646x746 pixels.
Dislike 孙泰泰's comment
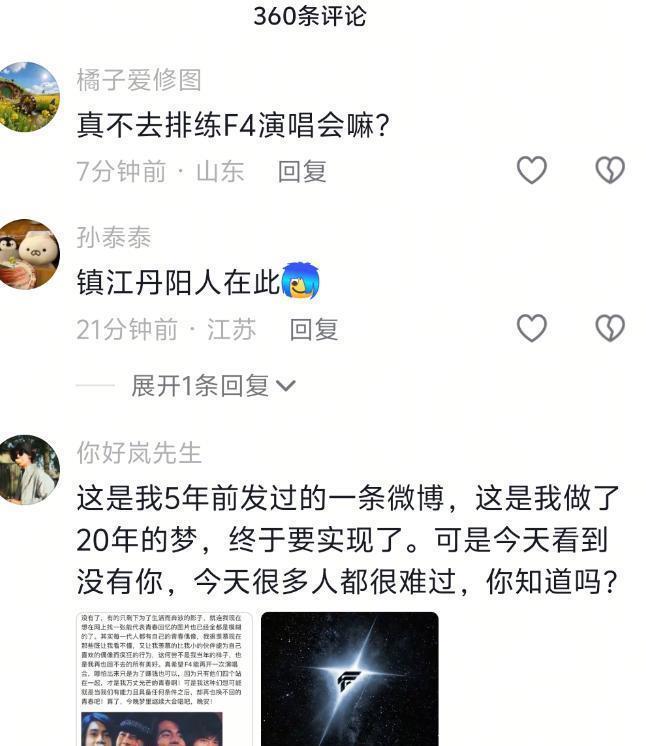point(610,328)
